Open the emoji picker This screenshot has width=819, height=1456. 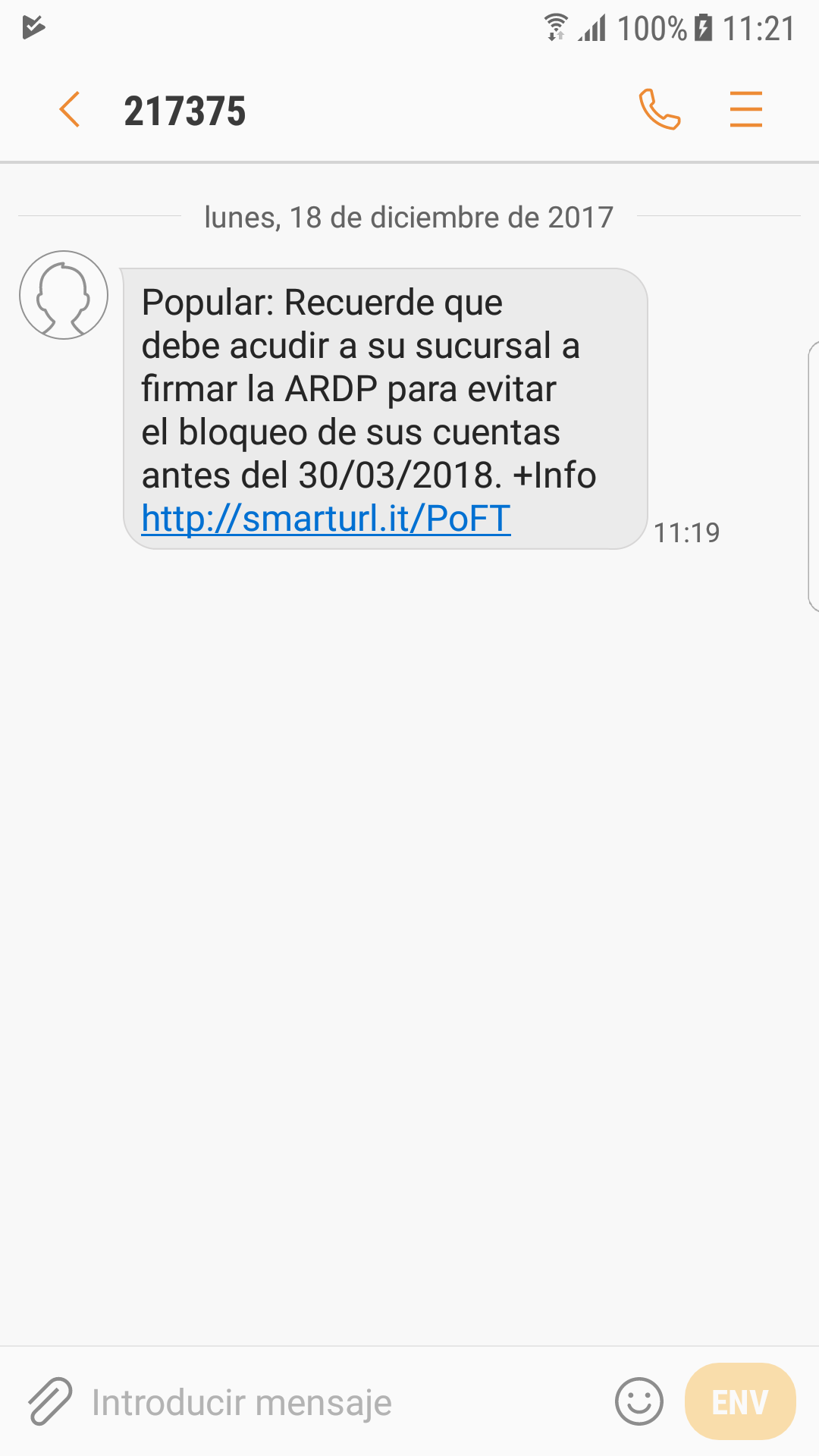tap(639, 1401)
